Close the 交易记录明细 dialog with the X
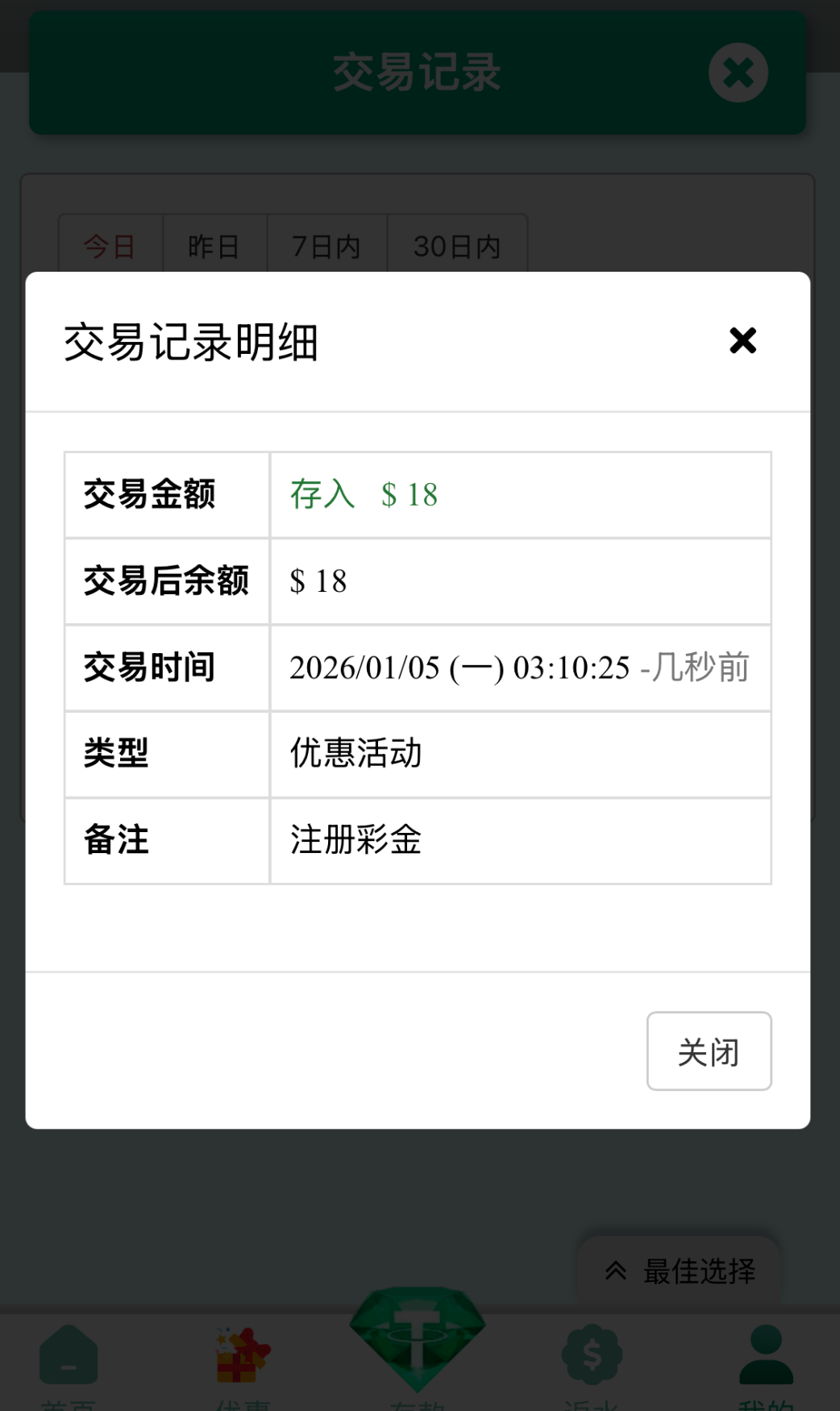The width and height of the screenshot is (840, 1411). click(742, 340)
